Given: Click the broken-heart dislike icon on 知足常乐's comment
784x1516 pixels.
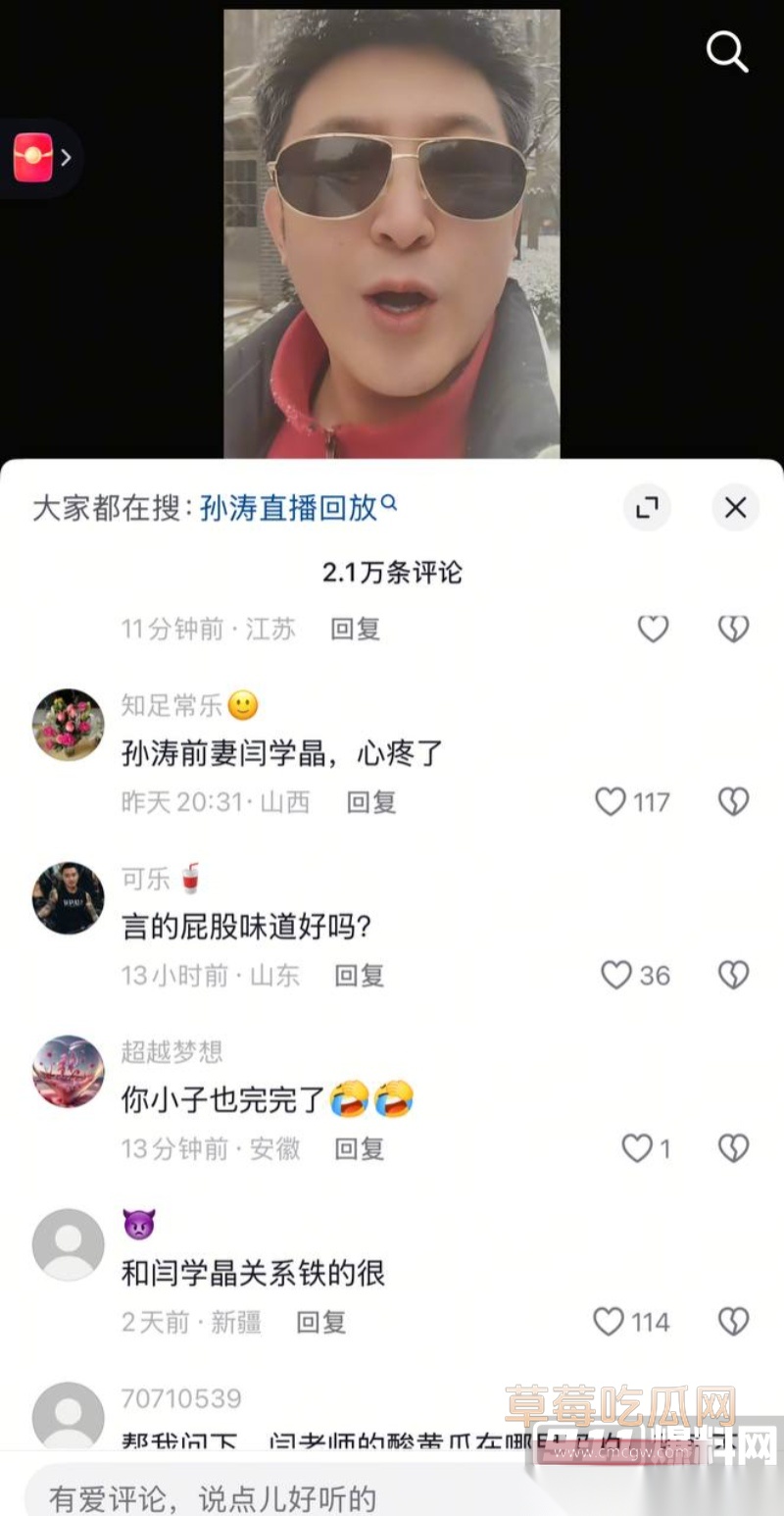Looking at the screenshot, I should click(735, 802).
